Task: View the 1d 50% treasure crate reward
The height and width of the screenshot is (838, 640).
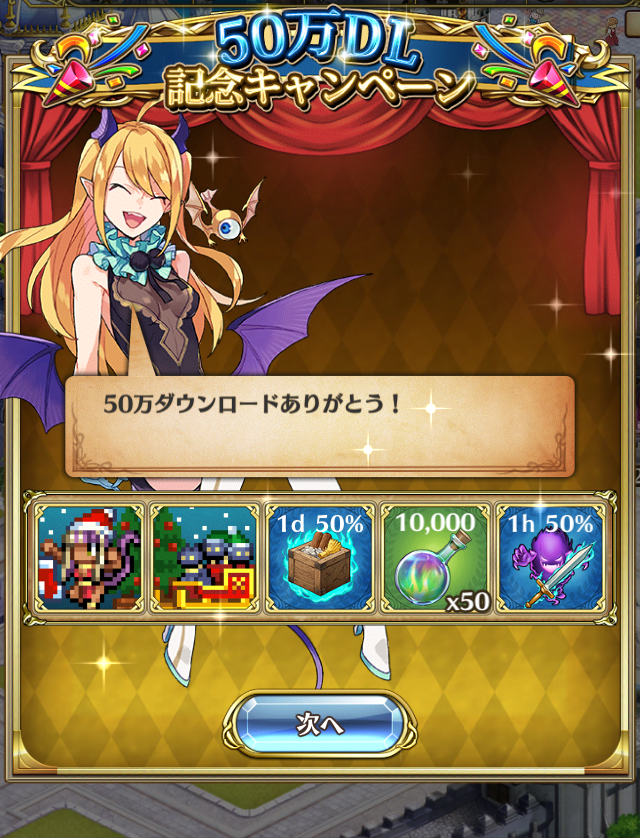Action: click(x=320, y=558)
